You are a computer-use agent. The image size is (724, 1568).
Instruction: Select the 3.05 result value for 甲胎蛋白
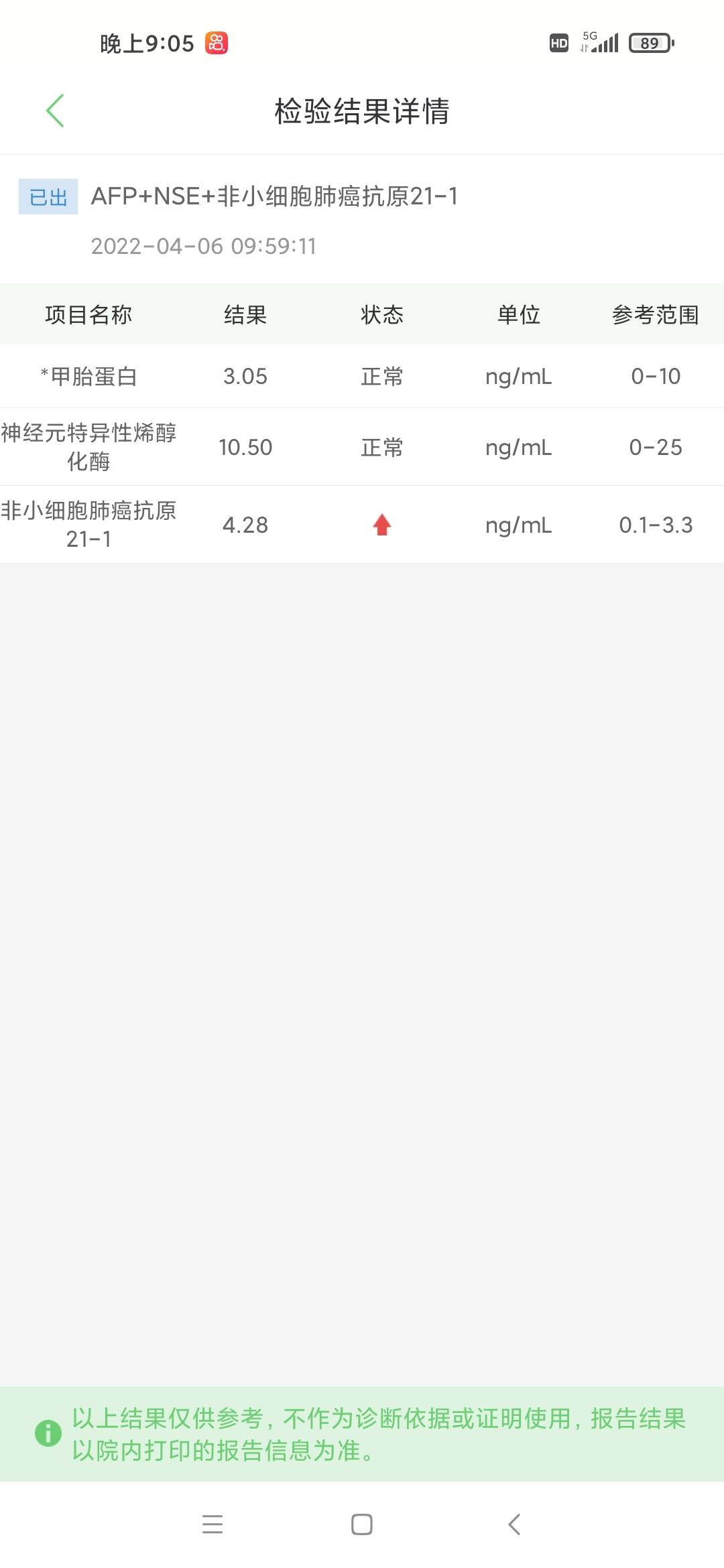click(x=244, y=377)
